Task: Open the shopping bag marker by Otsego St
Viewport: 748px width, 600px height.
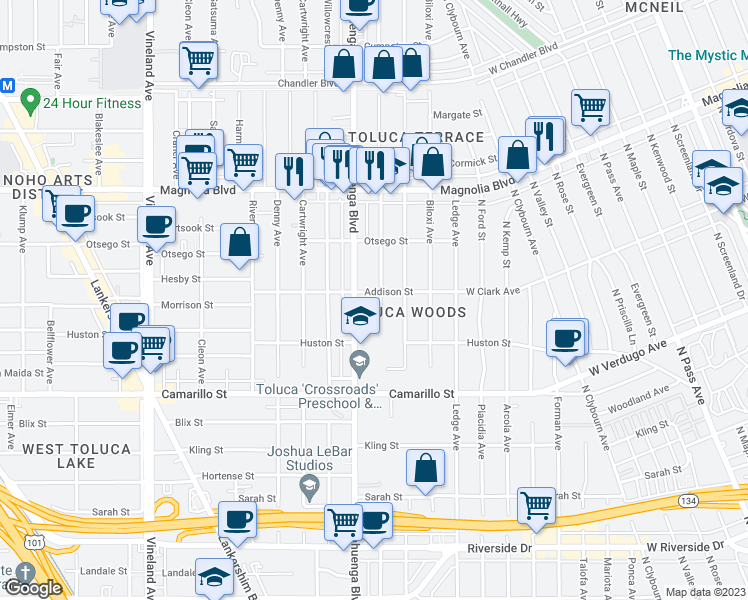Action: [x=239, y=245]
